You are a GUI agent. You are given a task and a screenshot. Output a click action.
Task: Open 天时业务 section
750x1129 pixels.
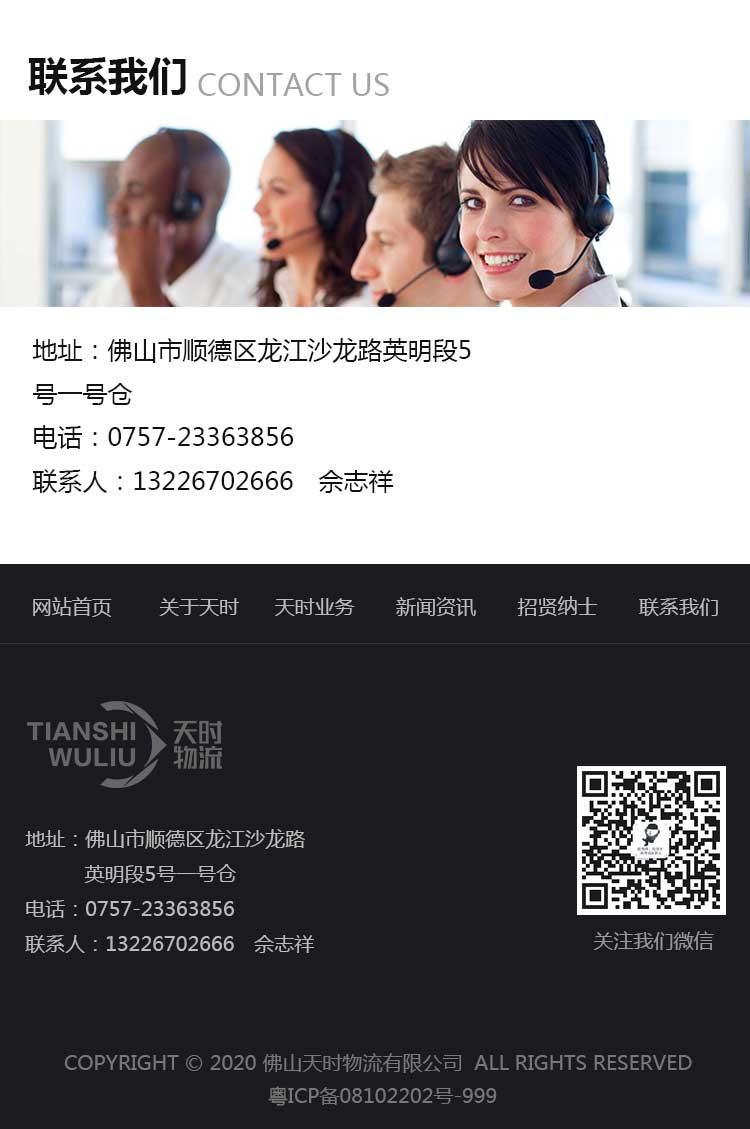[314, 607]
